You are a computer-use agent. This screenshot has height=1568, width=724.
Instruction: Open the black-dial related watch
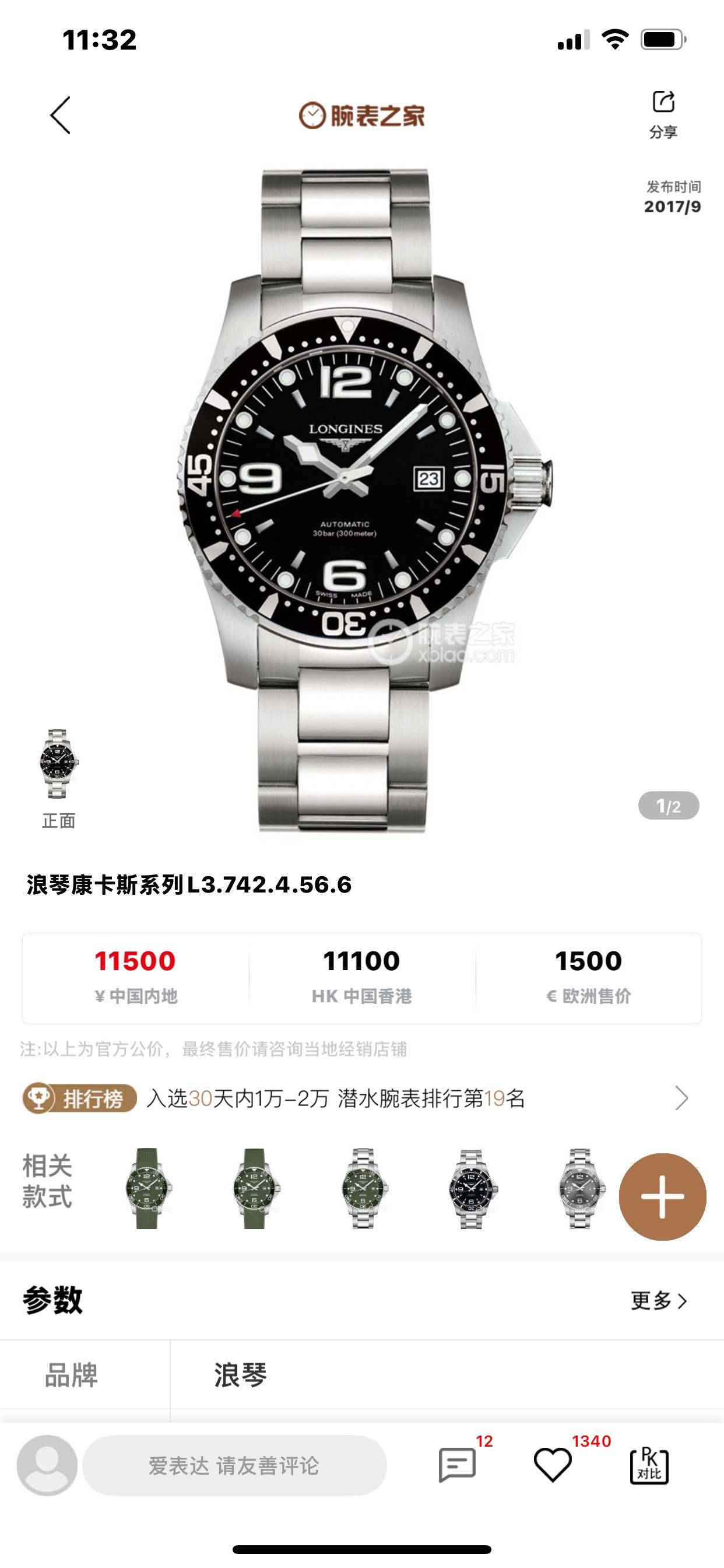point(472,1188)
